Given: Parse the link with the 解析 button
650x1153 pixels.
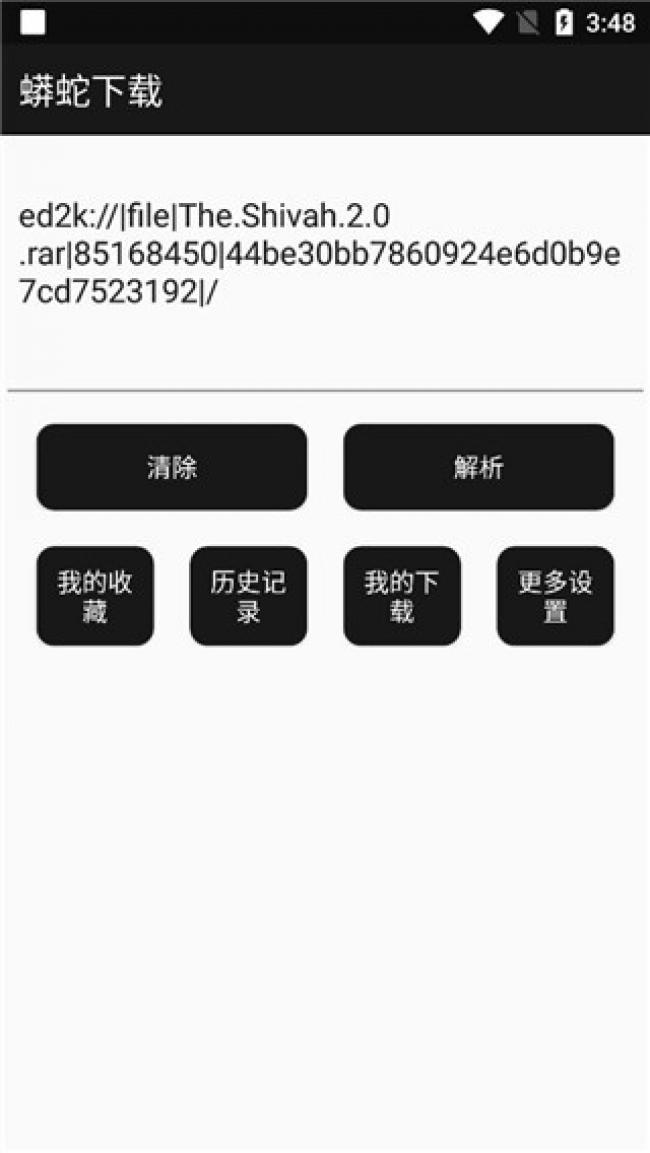Looking at the screenshot, I should click(x=479, y=467).
